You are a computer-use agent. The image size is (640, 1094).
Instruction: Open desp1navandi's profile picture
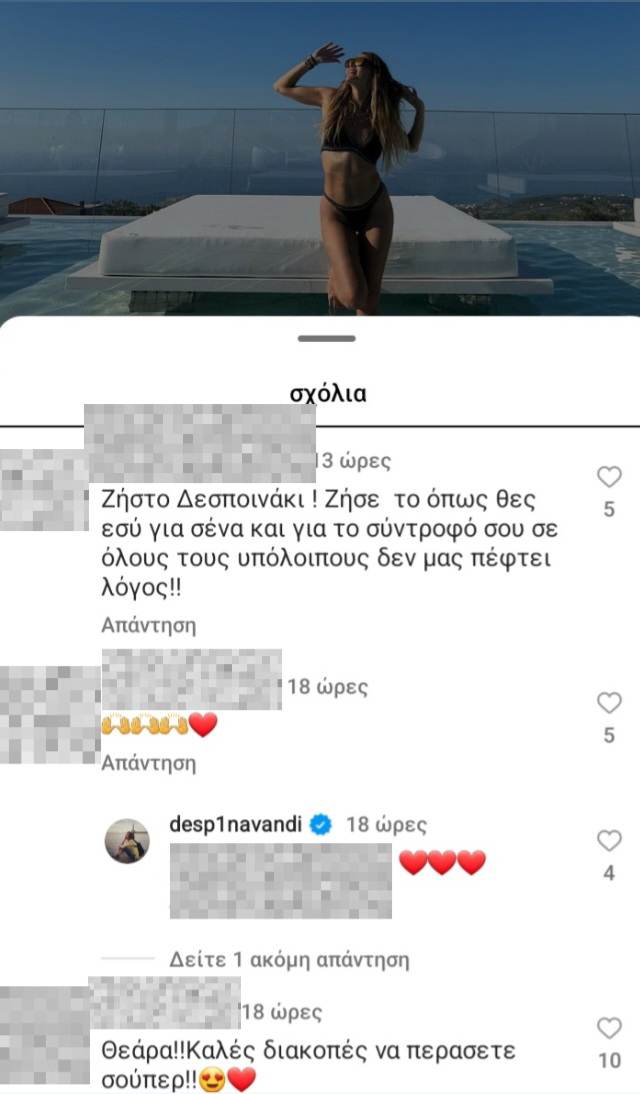coord(127,841)
